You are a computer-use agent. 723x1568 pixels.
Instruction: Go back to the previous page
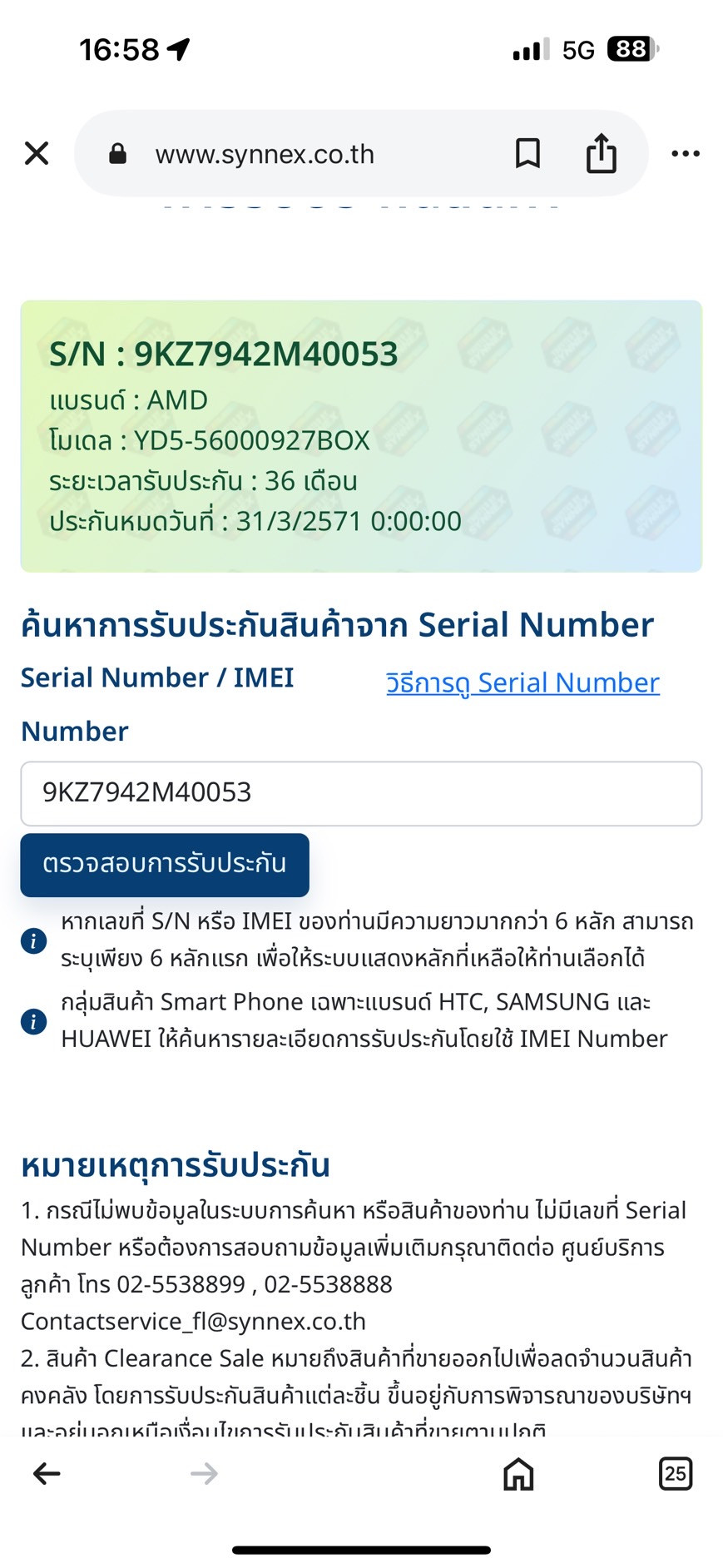(47, 1474)
